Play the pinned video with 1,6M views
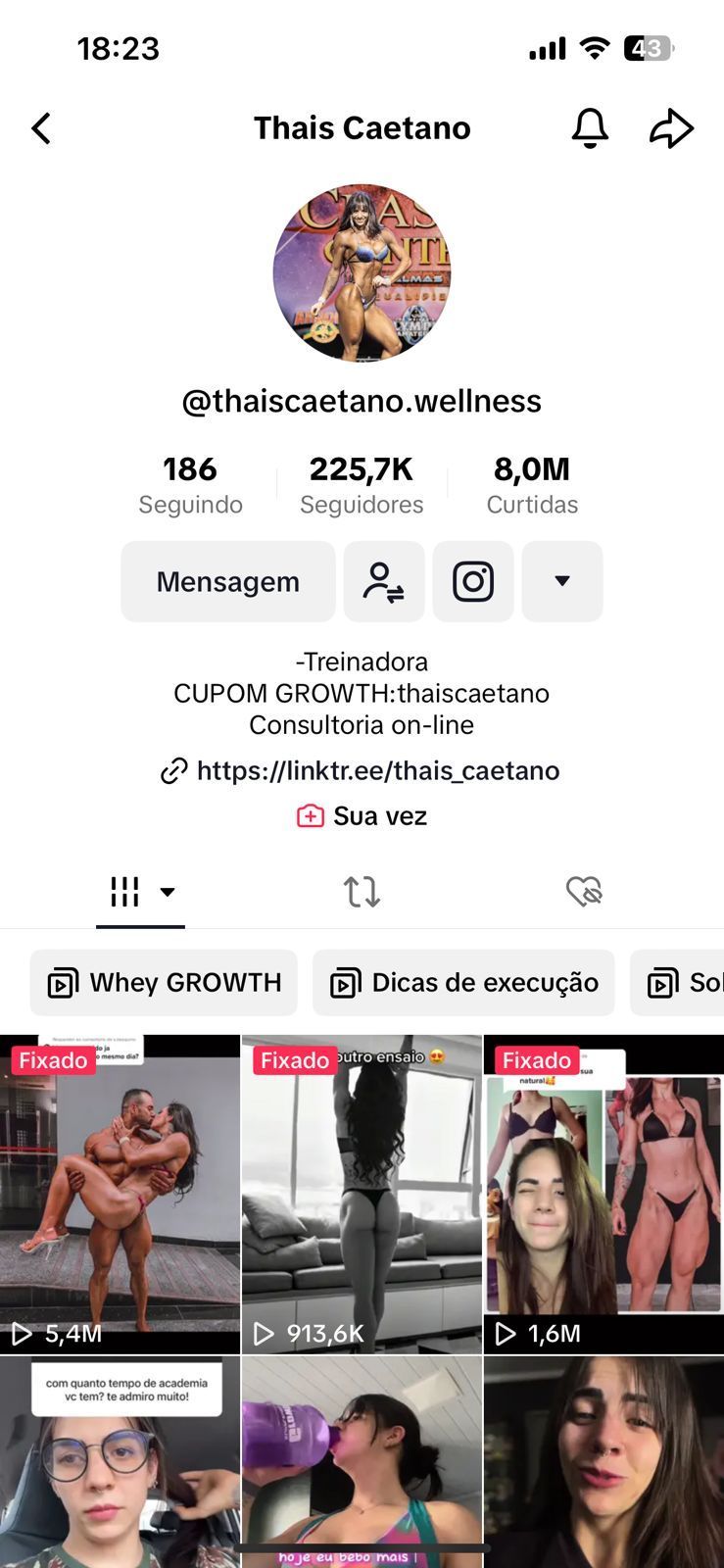This screenshot has width=724, height=1568. click(x=603, y=1194)
